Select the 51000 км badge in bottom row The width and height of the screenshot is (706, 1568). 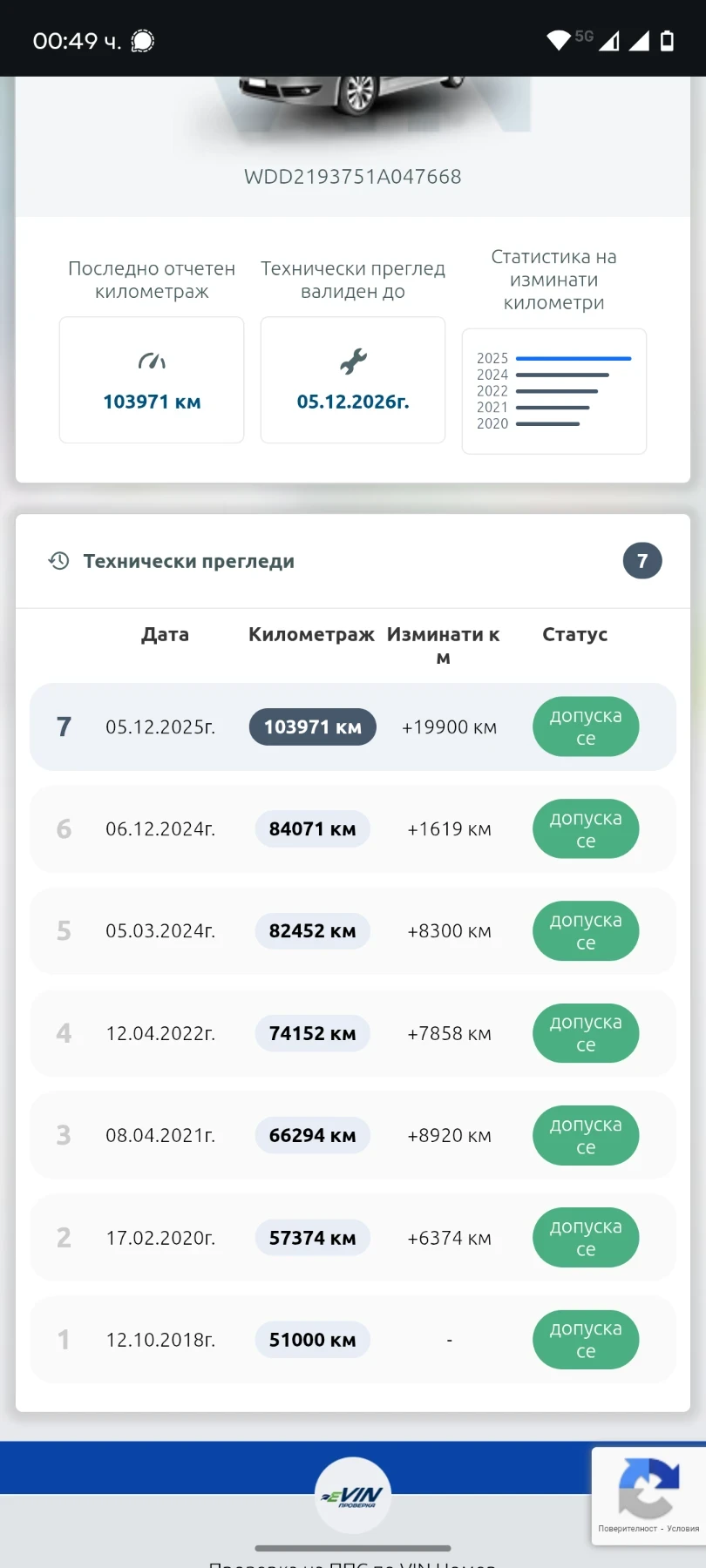click(x=312, y=1340)
